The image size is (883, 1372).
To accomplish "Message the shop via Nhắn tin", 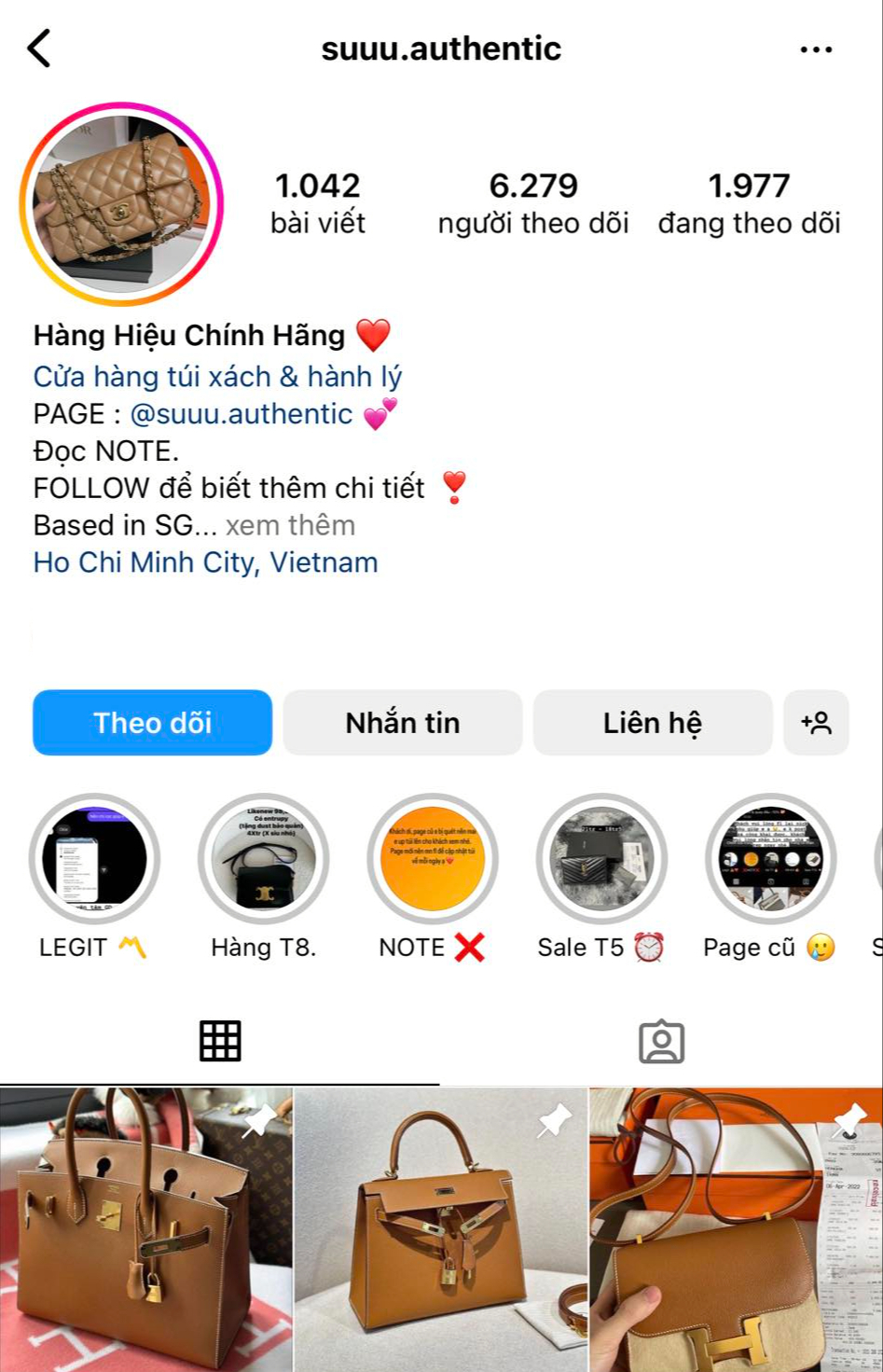I will tap(403, 723).
